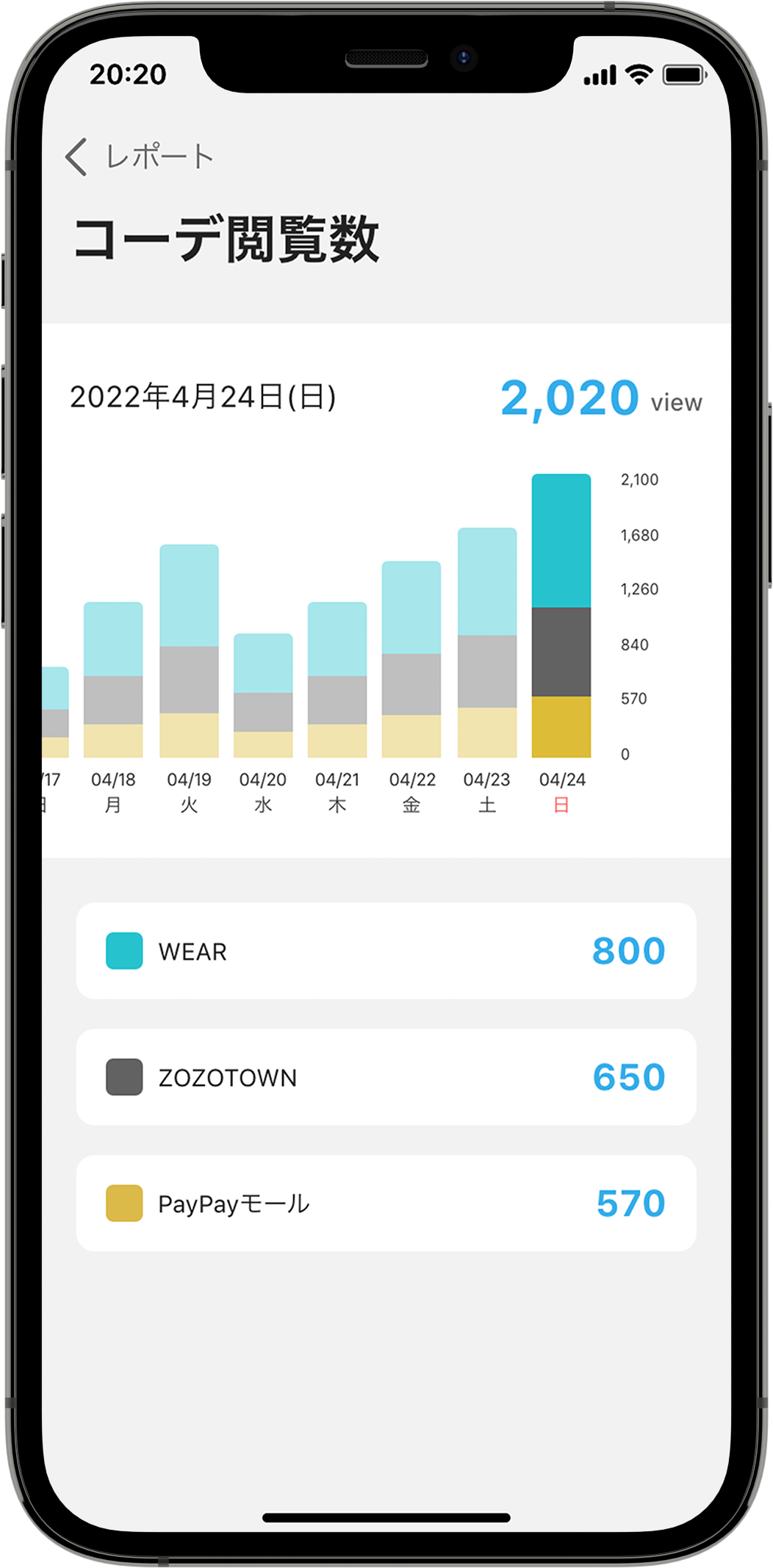This screenshot has height=1568, width=773.
Task: Go back to the レポート screen
Action: (138, 157)
